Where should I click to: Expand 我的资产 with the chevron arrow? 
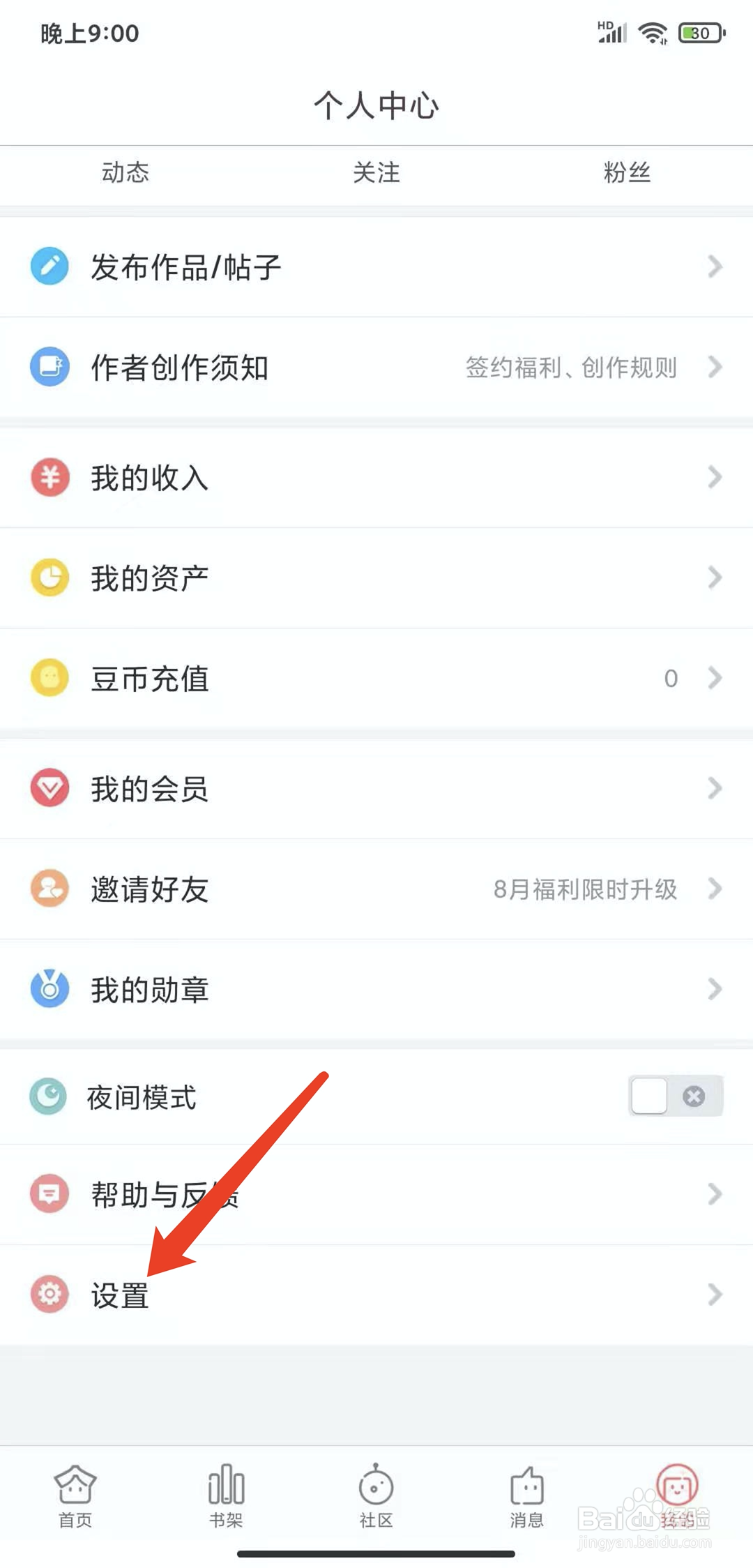pyautogui.click(x=716, y=578)
